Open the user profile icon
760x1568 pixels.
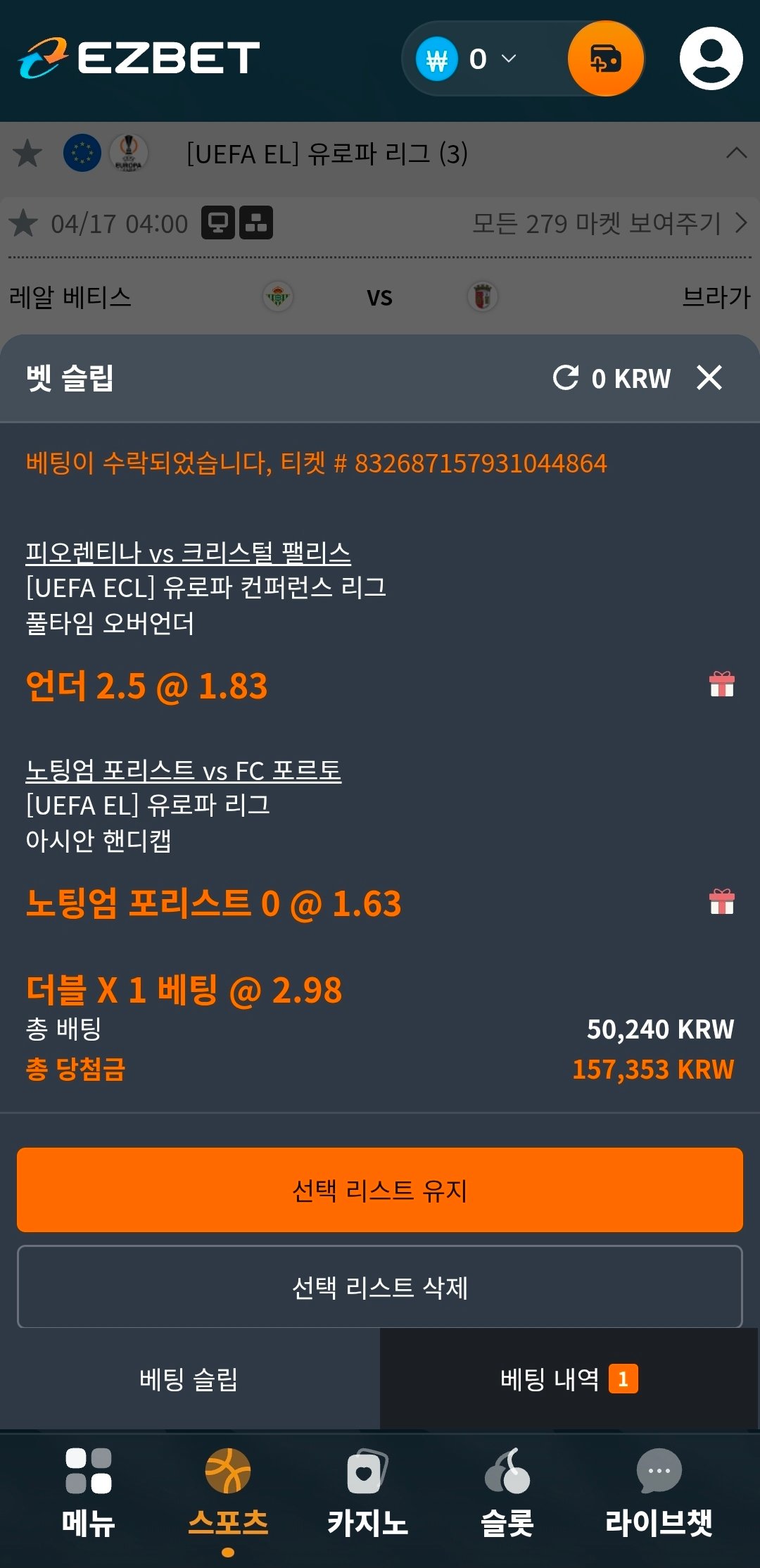click(711, 59)
